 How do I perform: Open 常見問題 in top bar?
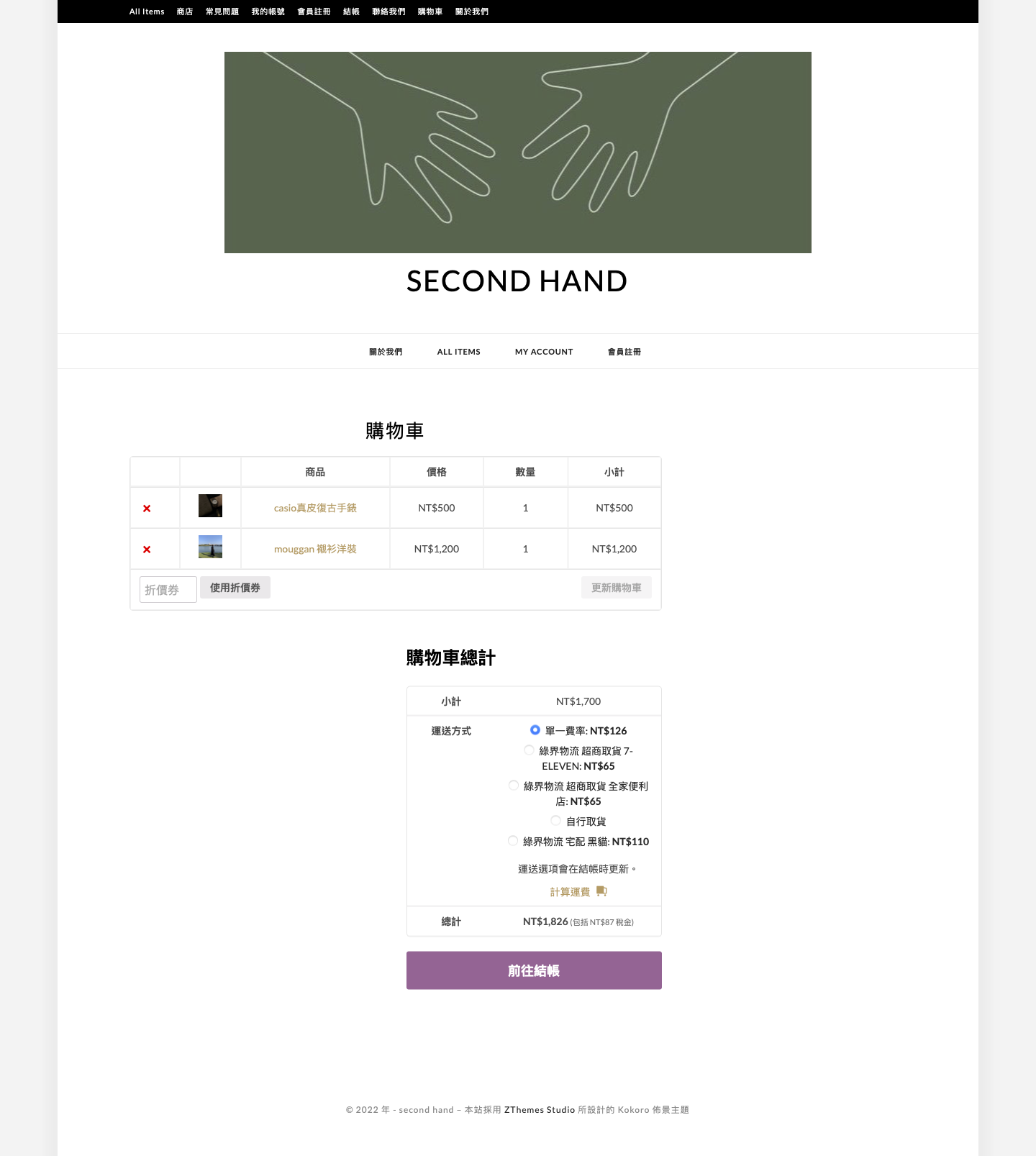point(222,12)
